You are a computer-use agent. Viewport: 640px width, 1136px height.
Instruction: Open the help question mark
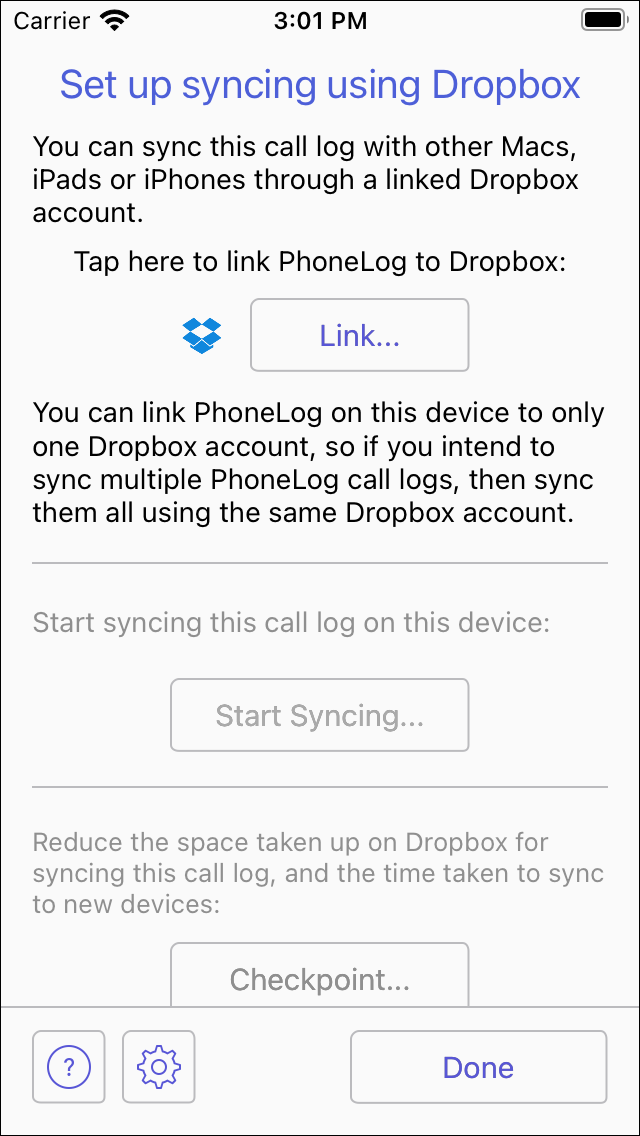69,1067
